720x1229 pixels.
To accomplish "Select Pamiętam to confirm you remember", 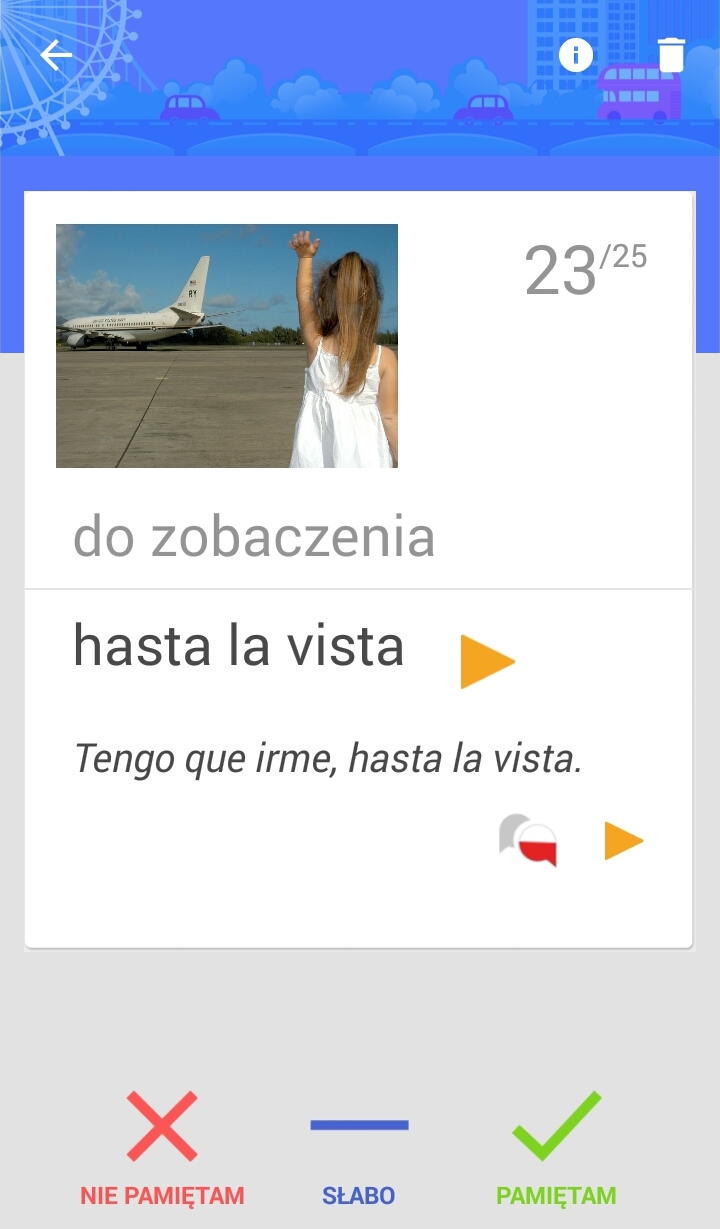I will click(556, 1148).
